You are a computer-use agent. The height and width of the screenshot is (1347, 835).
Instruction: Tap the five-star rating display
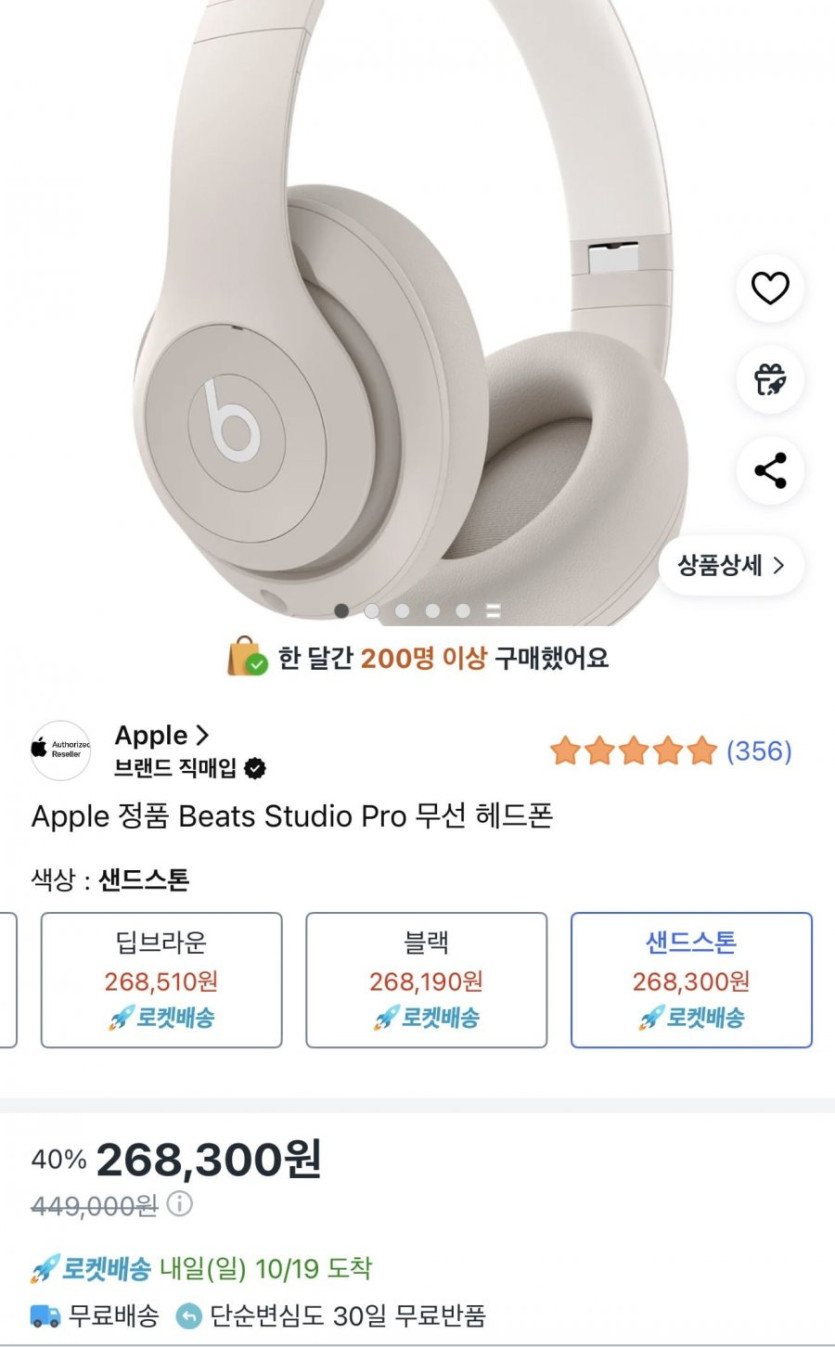click(x=631, y=749)
